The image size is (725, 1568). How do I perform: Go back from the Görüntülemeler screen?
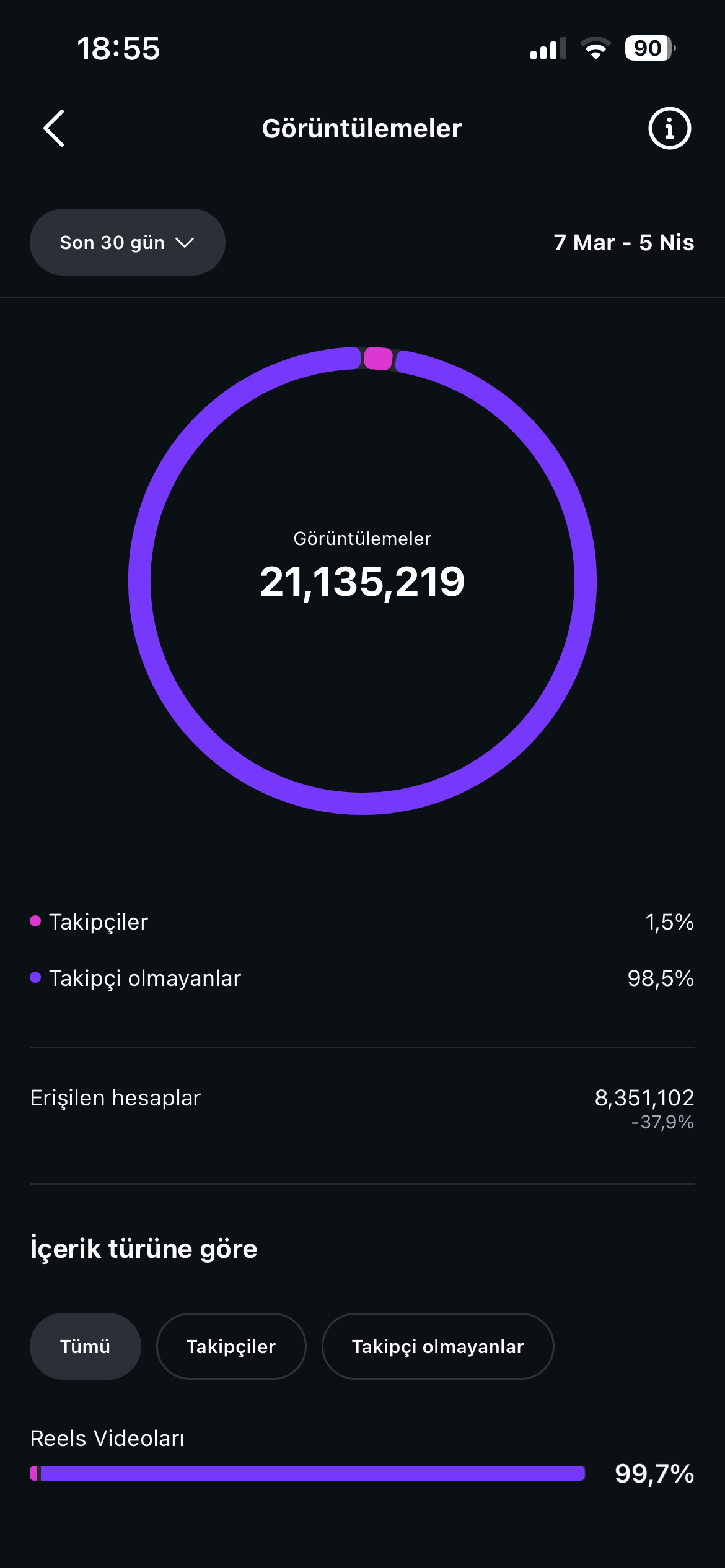tap(54, 128)
